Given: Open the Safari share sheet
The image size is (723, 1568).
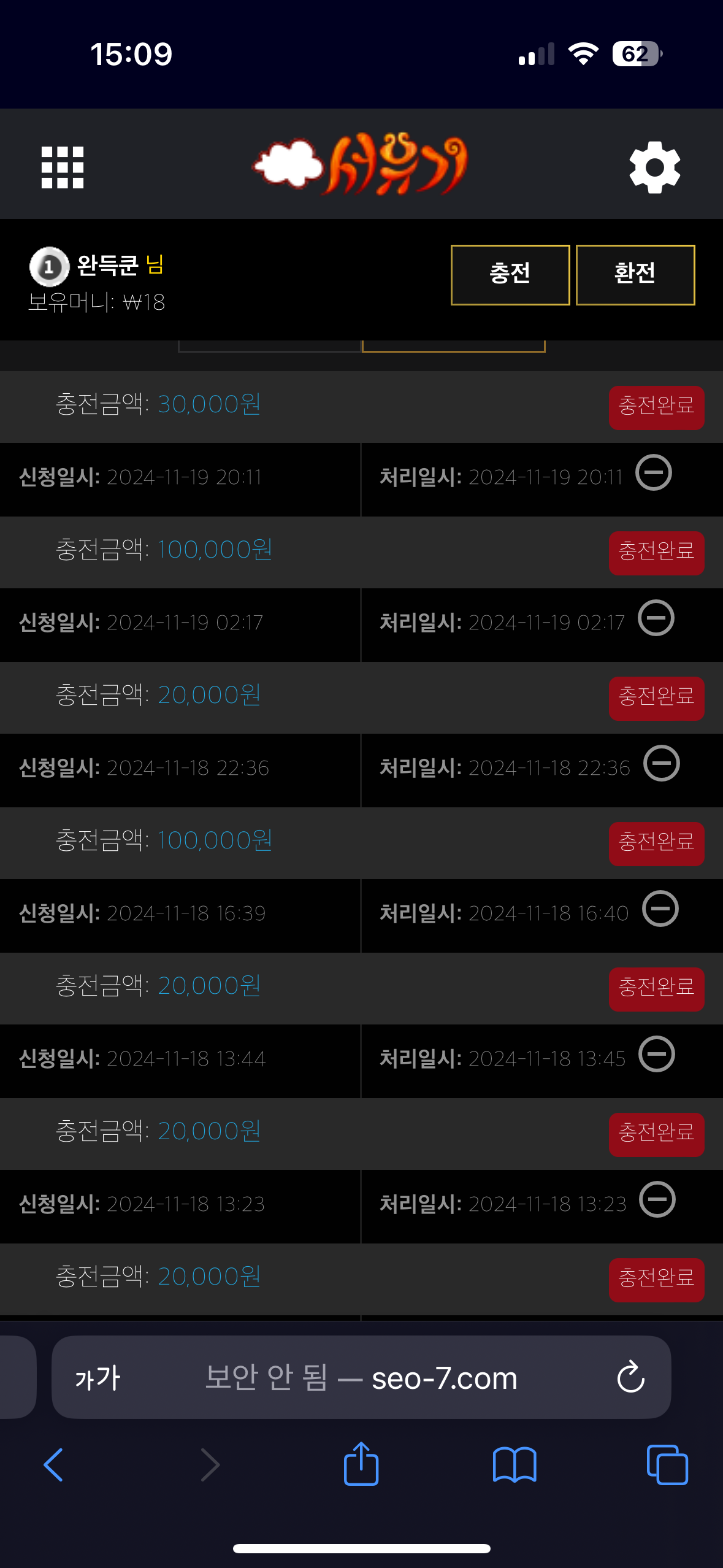Looking at the screenshot, I should [x=361, y=1463].
